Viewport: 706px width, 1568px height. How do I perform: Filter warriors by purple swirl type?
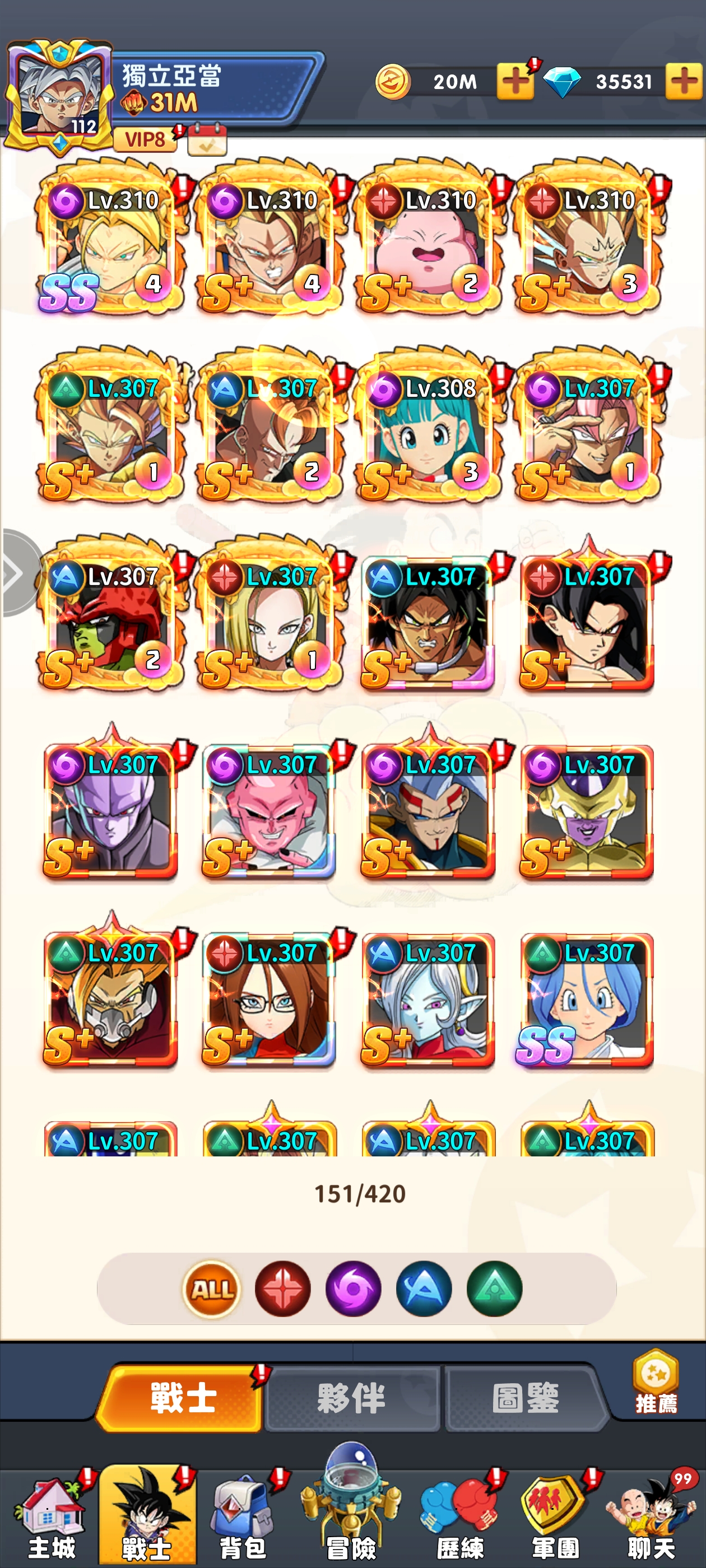tap(354, 1289)
